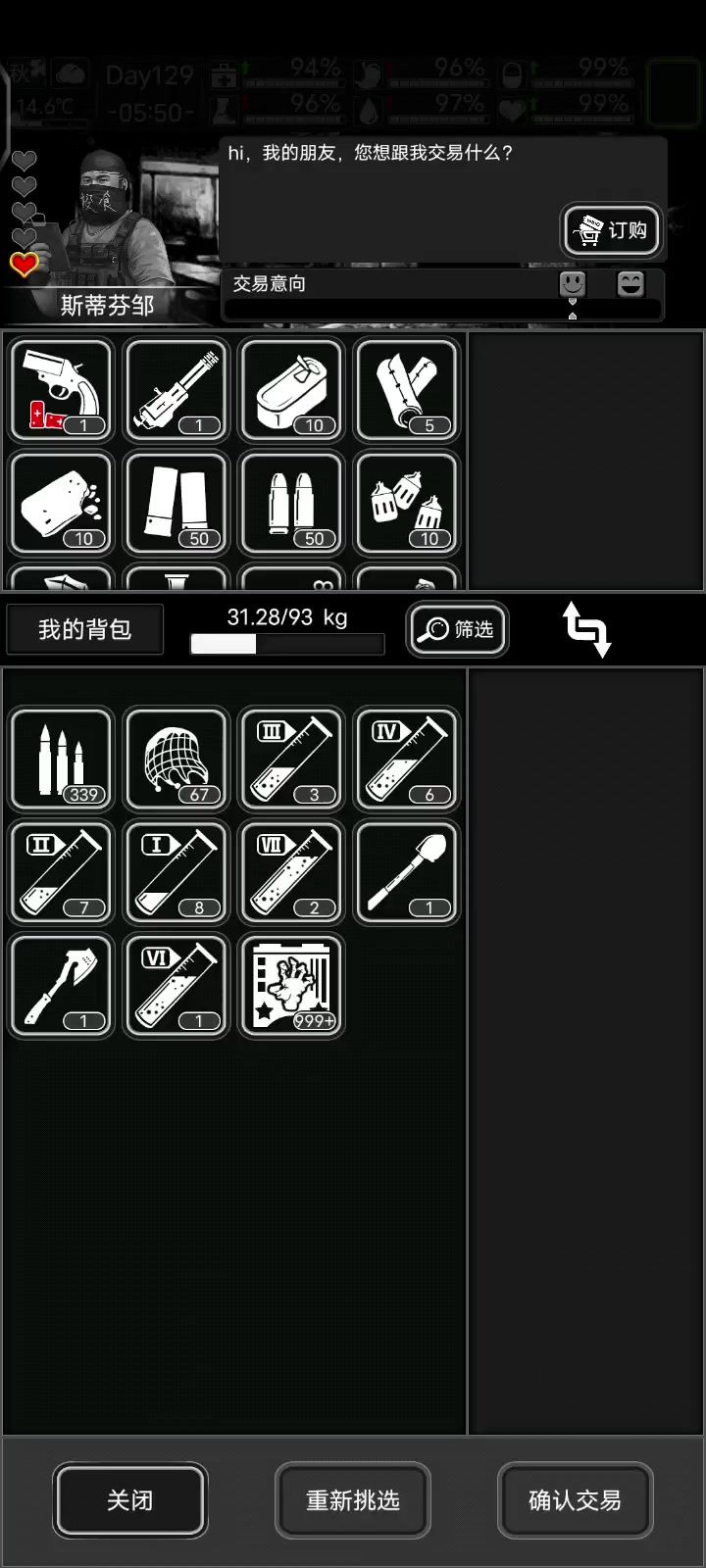Tap the 筛选 filter button
This screenshot has height=1568, width=706.
[x=457, y=629]
